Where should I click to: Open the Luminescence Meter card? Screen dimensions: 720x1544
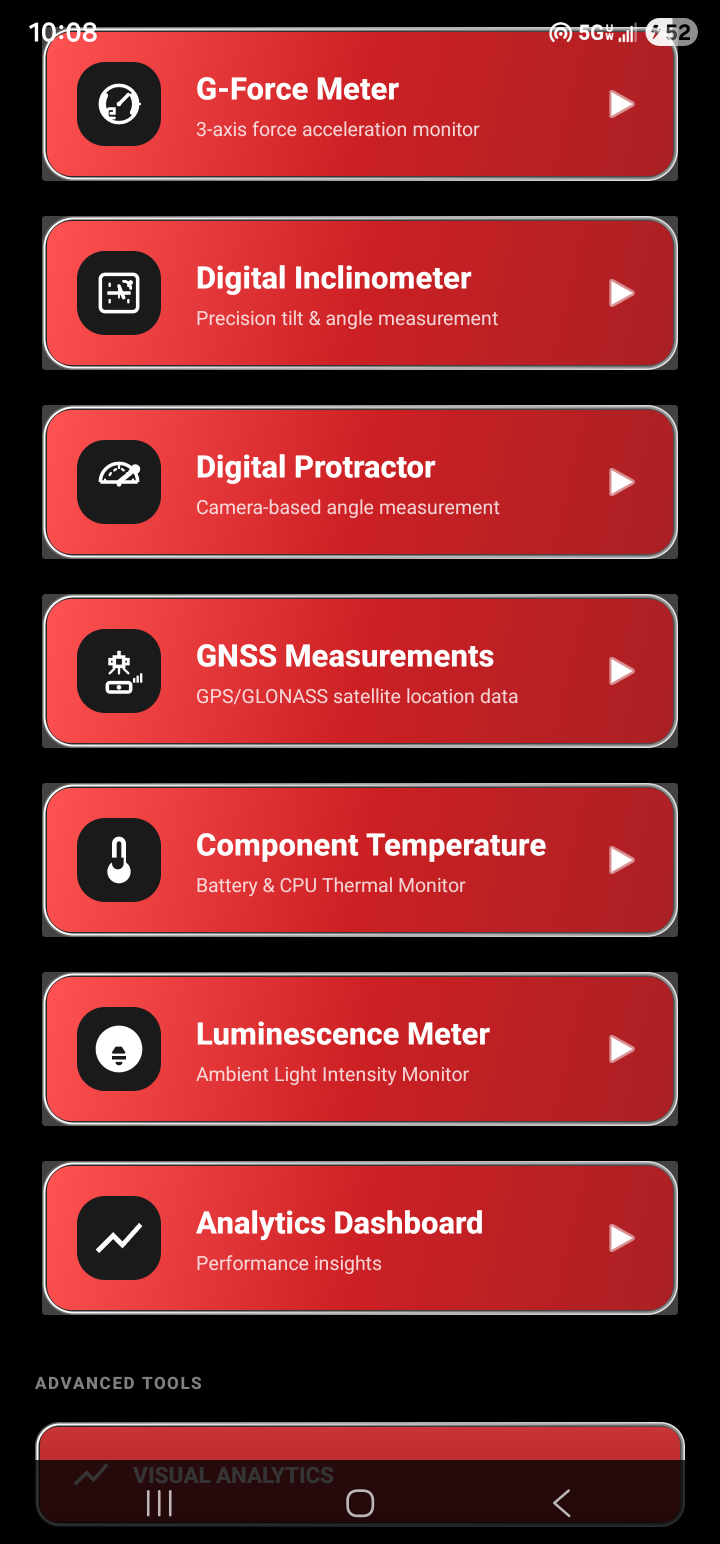(x=360, y=1049)
